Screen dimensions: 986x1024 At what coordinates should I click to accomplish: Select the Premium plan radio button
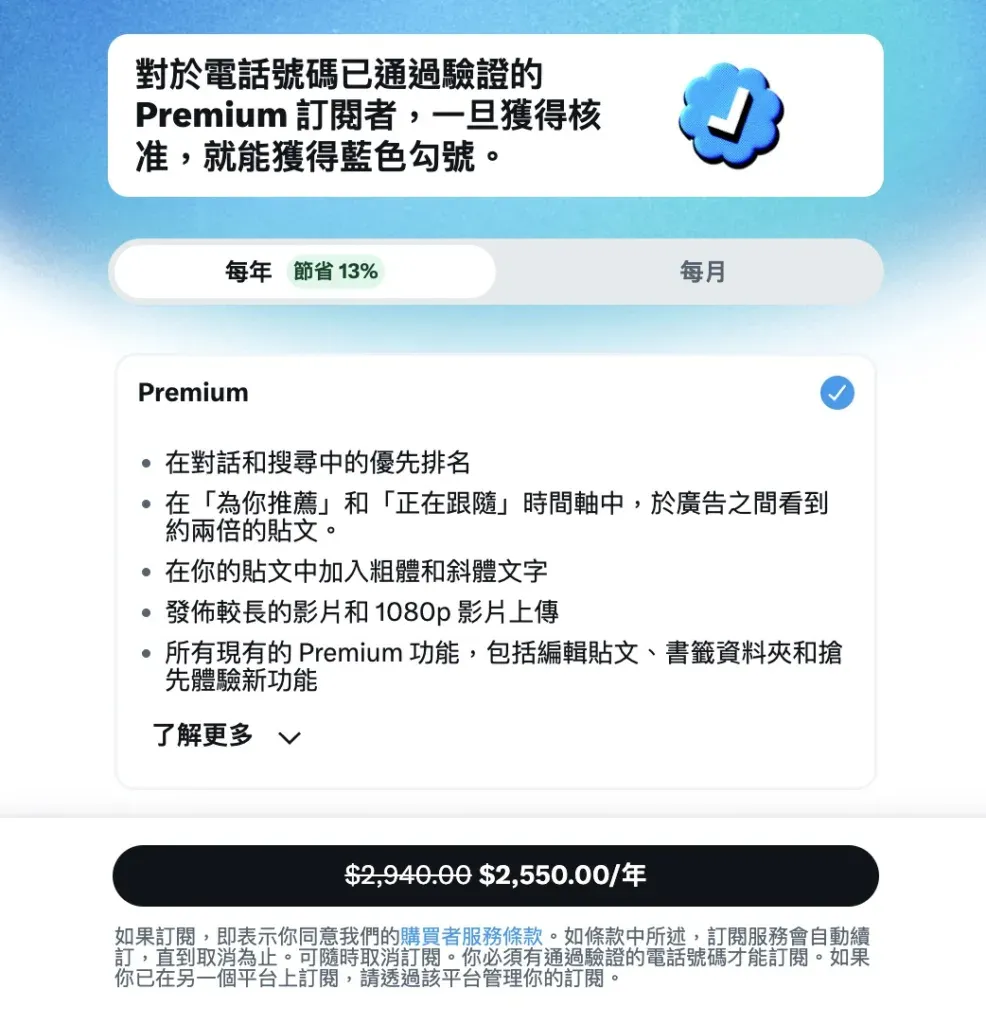pos(837,393)
